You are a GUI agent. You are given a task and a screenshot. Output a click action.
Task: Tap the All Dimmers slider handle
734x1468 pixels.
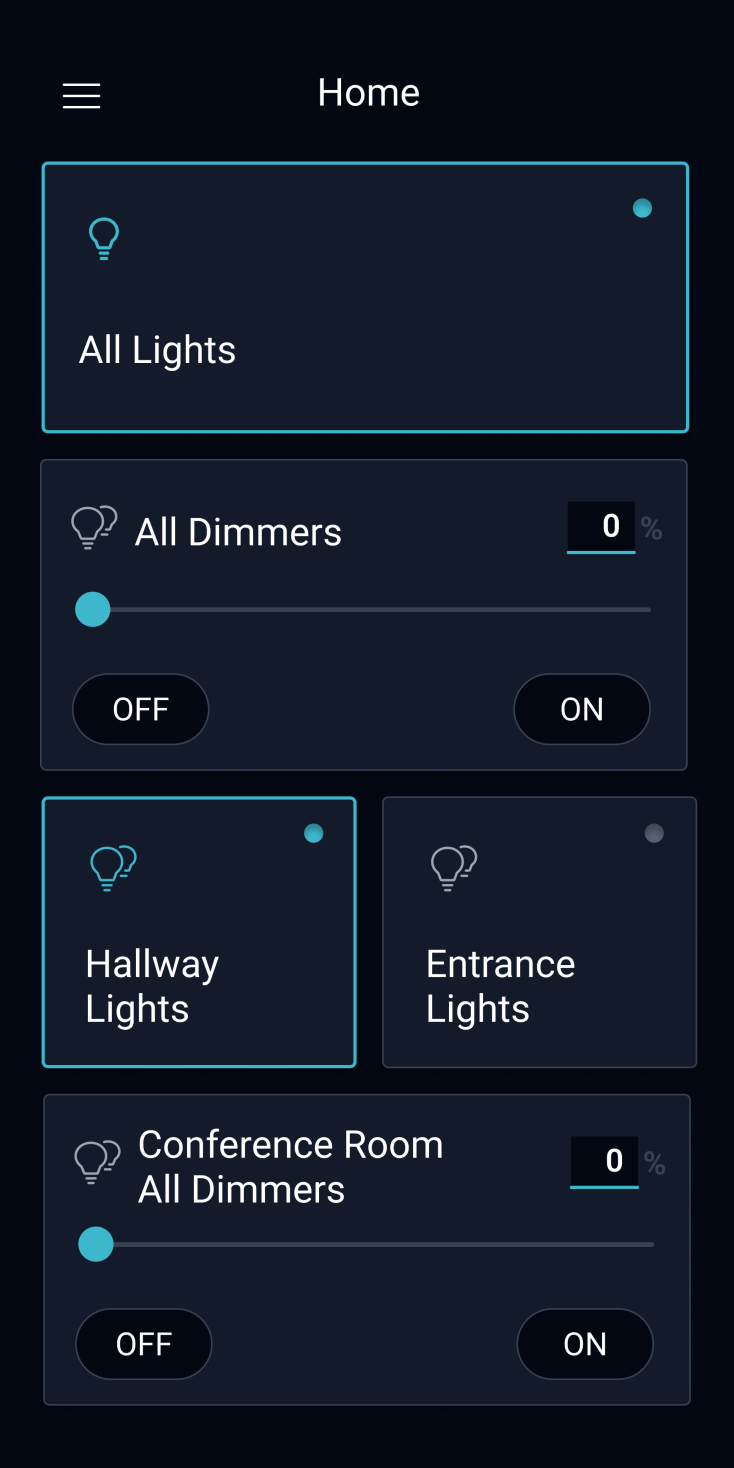click(93, 609)
